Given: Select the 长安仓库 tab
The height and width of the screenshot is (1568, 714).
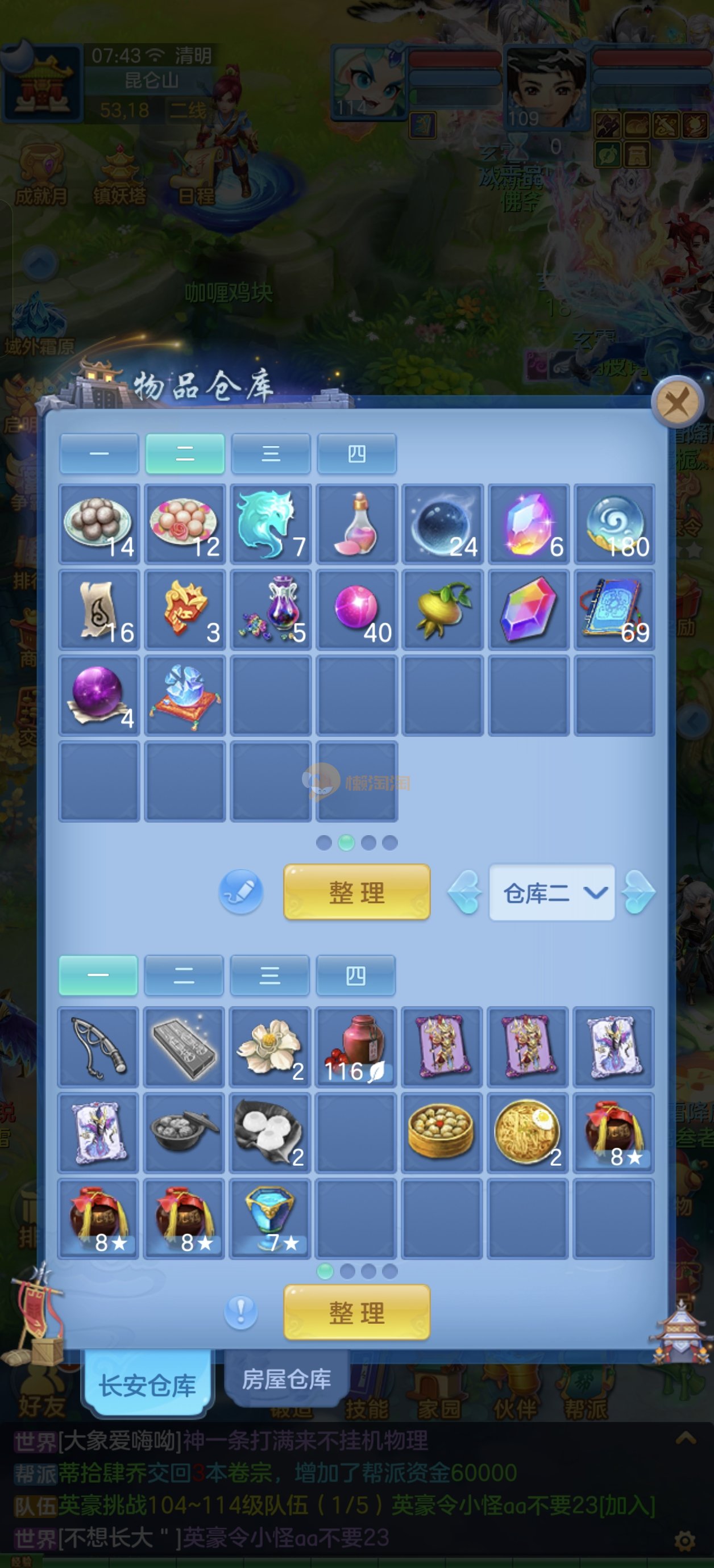Looking at the screenshot, I should click(147, 1386).
